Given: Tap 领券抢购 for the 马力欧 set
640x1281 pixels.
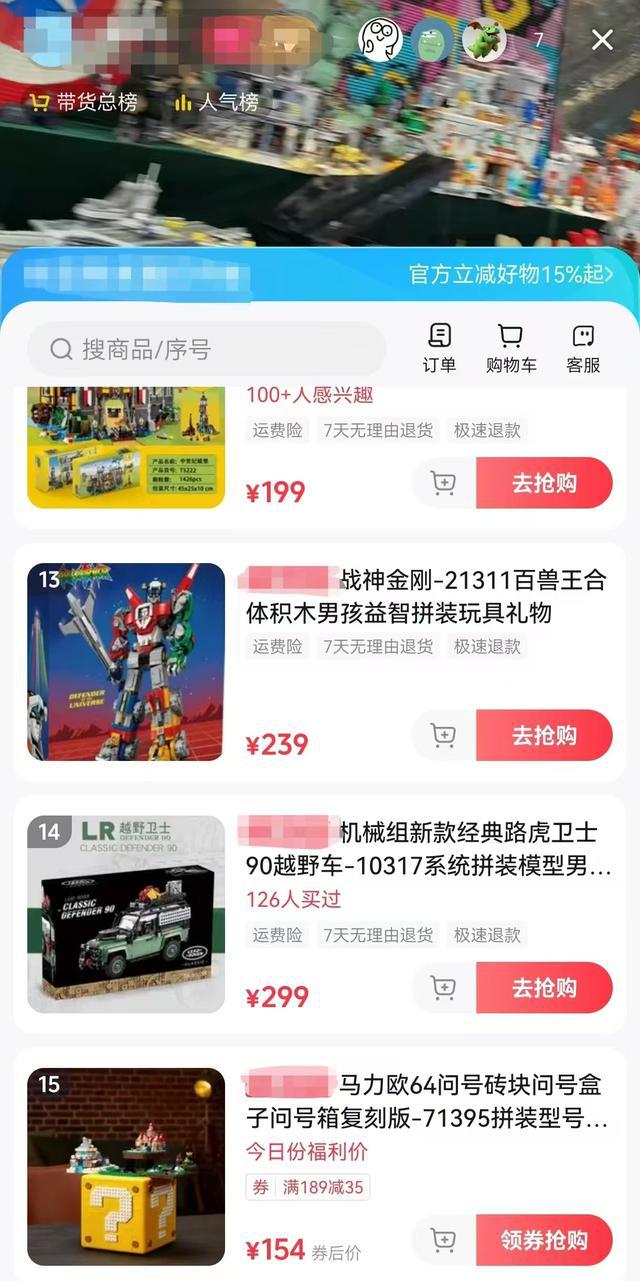Looking at the screenshot, I should click(544, 1240).
